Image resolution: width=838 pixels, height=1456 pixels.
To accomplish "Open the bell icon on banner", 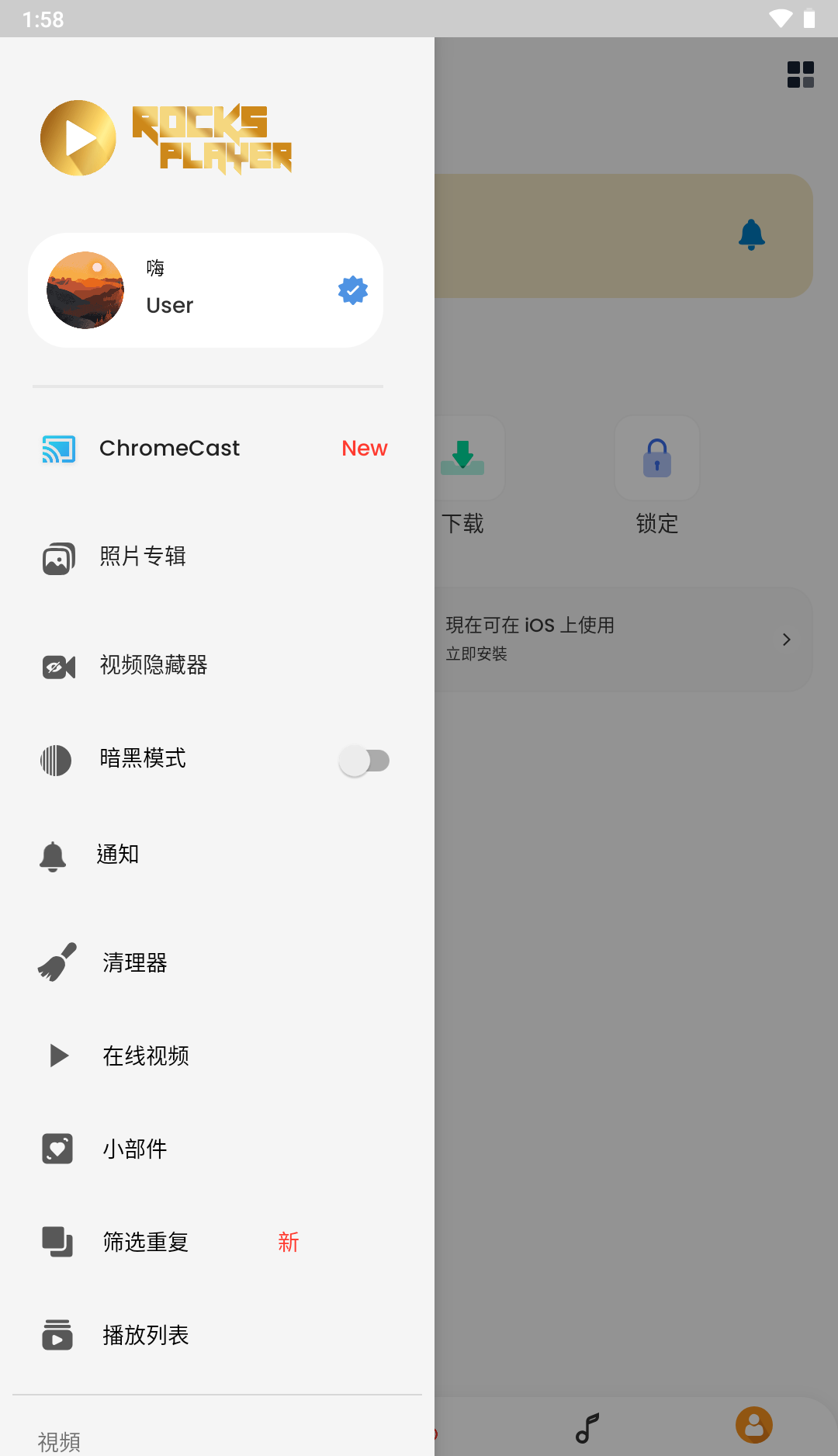I will click(751, 234).
